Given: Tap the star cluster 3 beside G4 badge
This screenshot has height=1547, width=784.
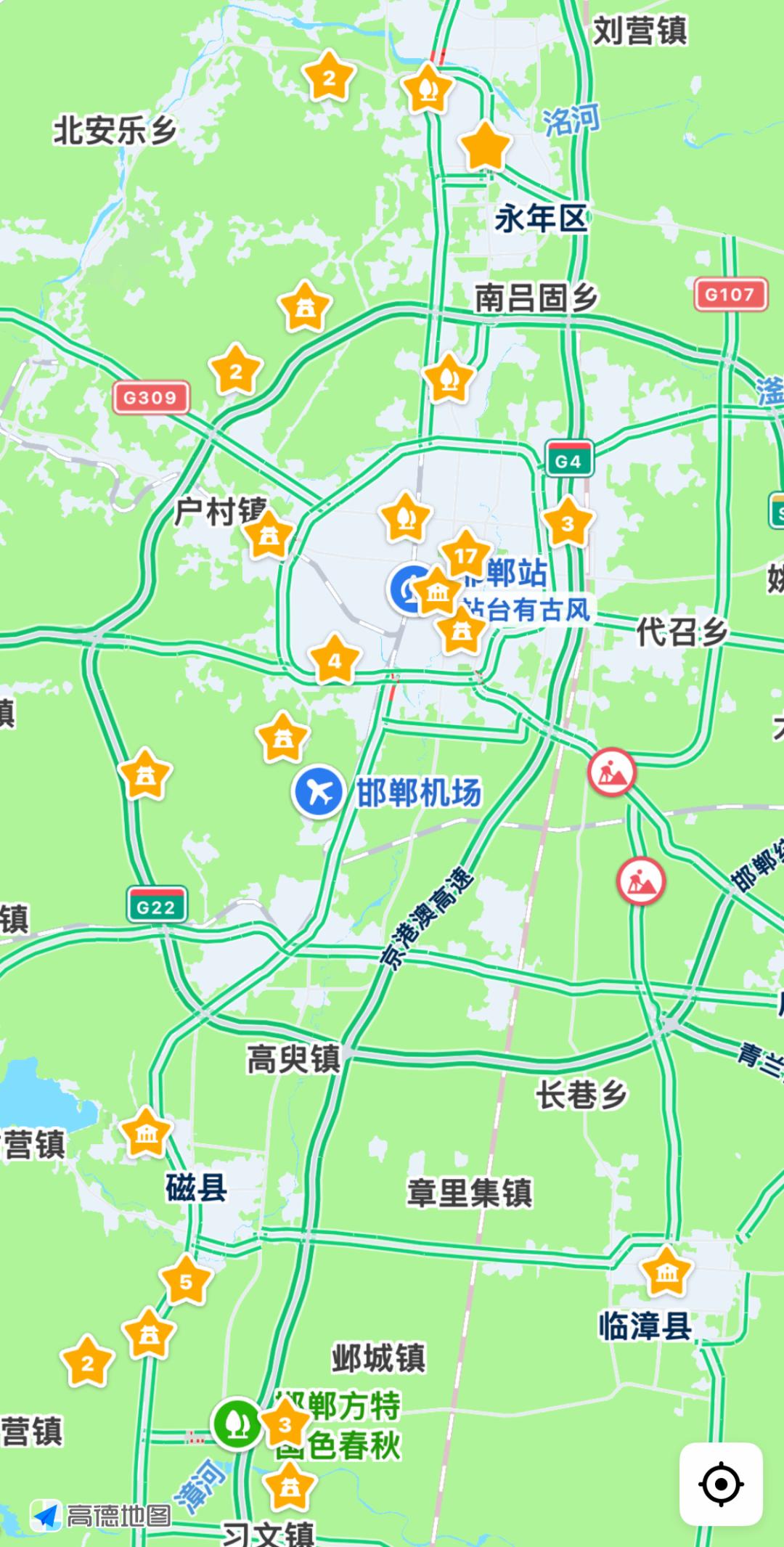Looking at the screenshot, I should coord(568,522).
